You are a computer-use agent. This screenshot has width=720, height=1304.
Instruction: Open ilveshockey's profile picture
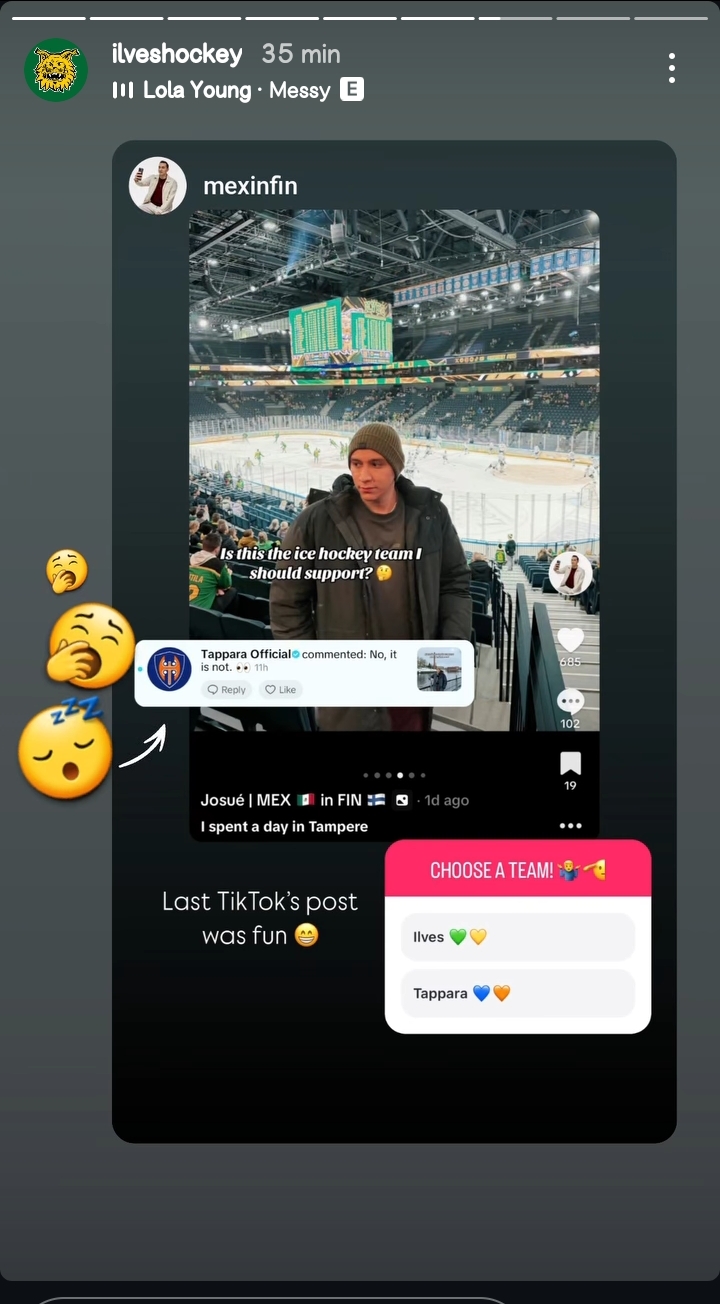(x=56, y=70)
